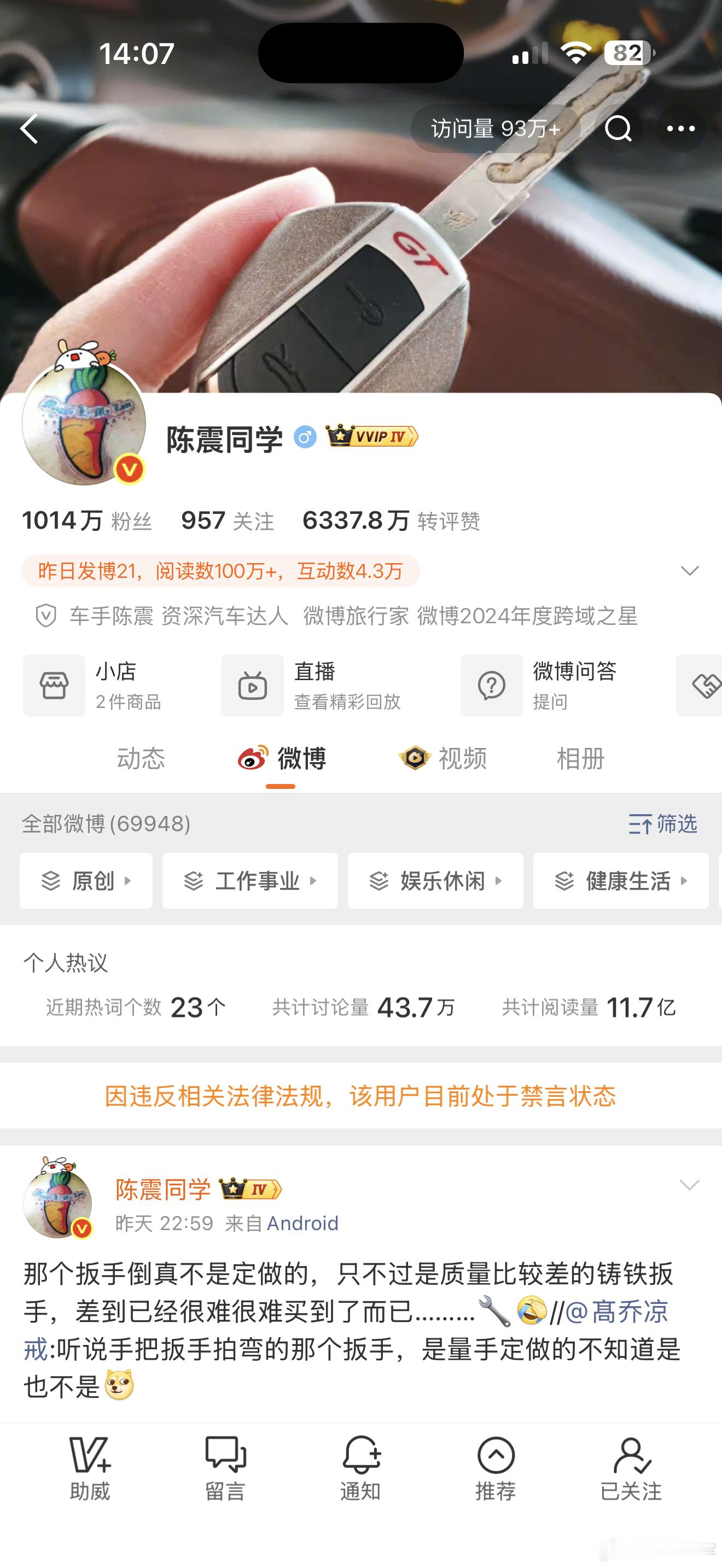The height and width of the screenshot is (1568, 722).
Task: Expand the 昨日发博 stats banner chevron
Action: pyautogui.click(x=689, y=571)
